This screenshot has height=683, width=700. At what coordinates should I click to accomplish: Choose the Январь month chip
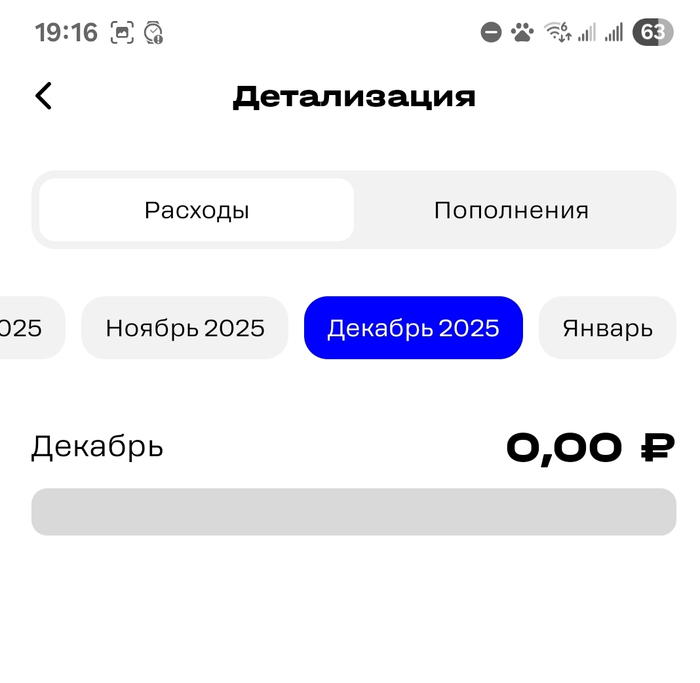pyautogui.click(x=607, y=328)
